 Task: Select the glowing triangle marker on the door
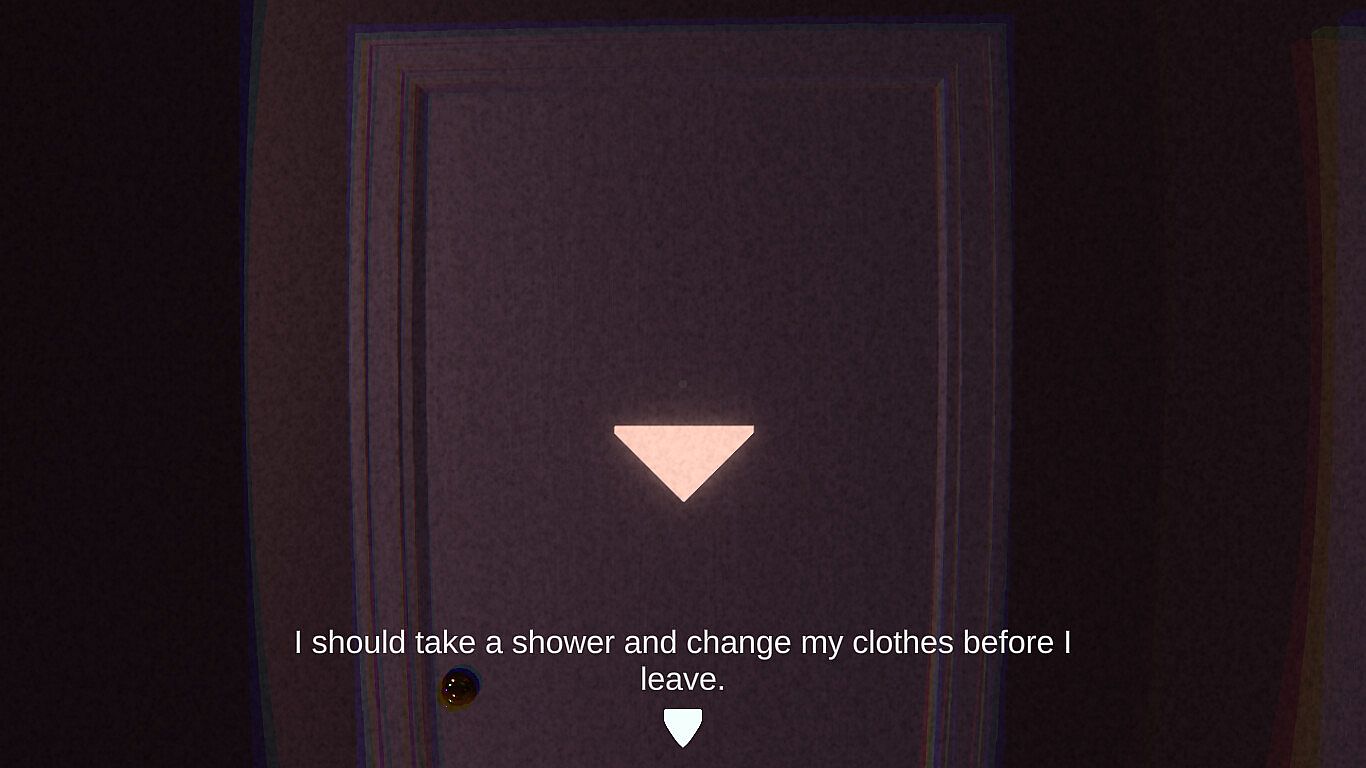[x=684, y=455]
